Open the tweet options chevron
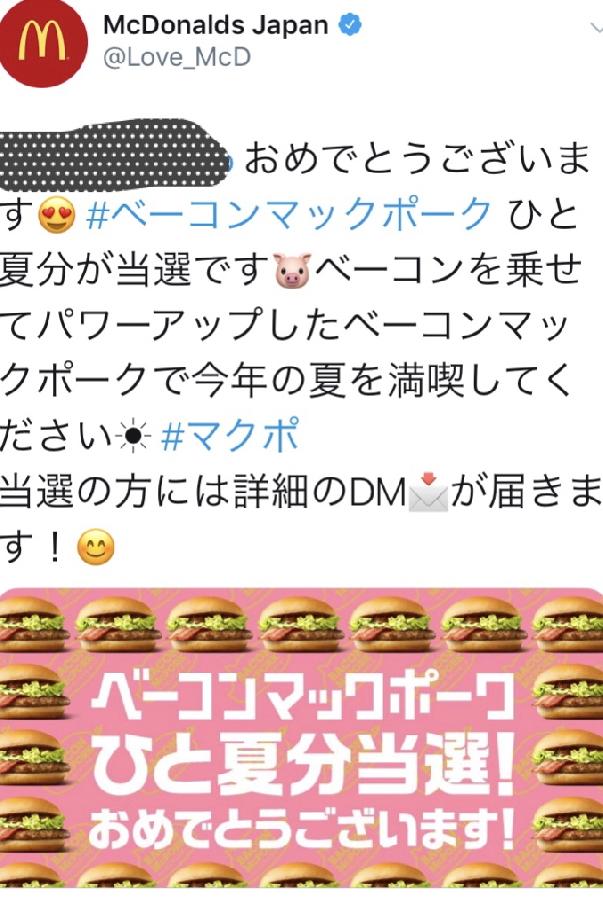This screenshot has height=900, width=603. pyautogui.click(x=593, y=28)
